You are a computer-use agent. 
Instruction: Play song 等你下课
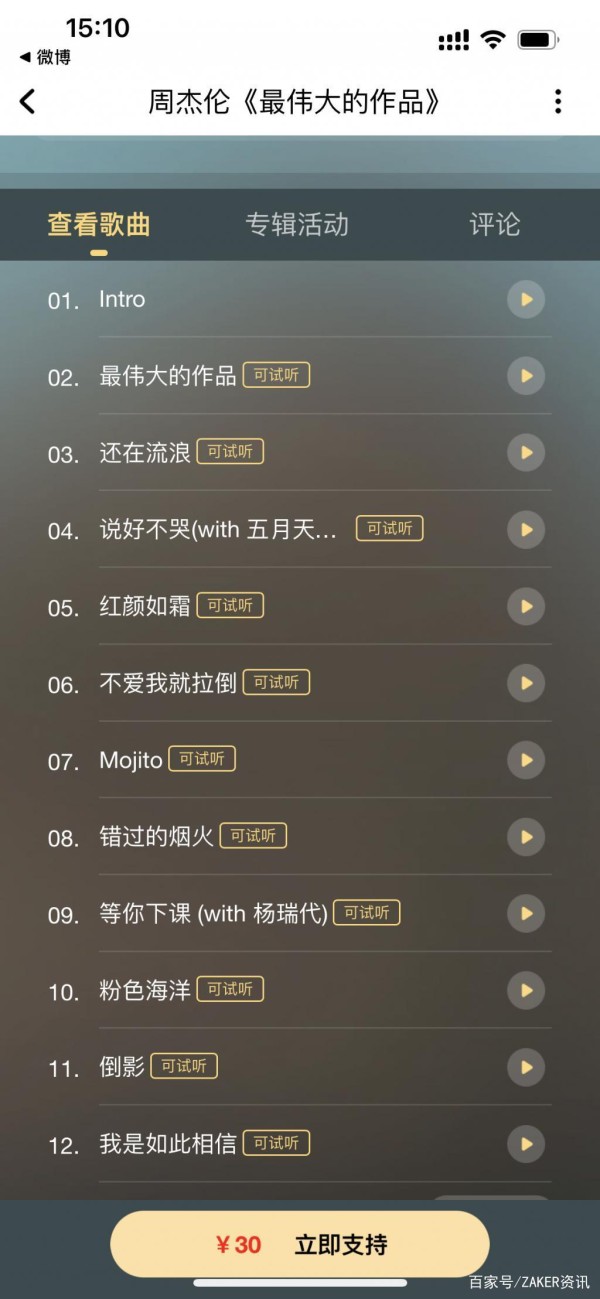tap(526, 913)
